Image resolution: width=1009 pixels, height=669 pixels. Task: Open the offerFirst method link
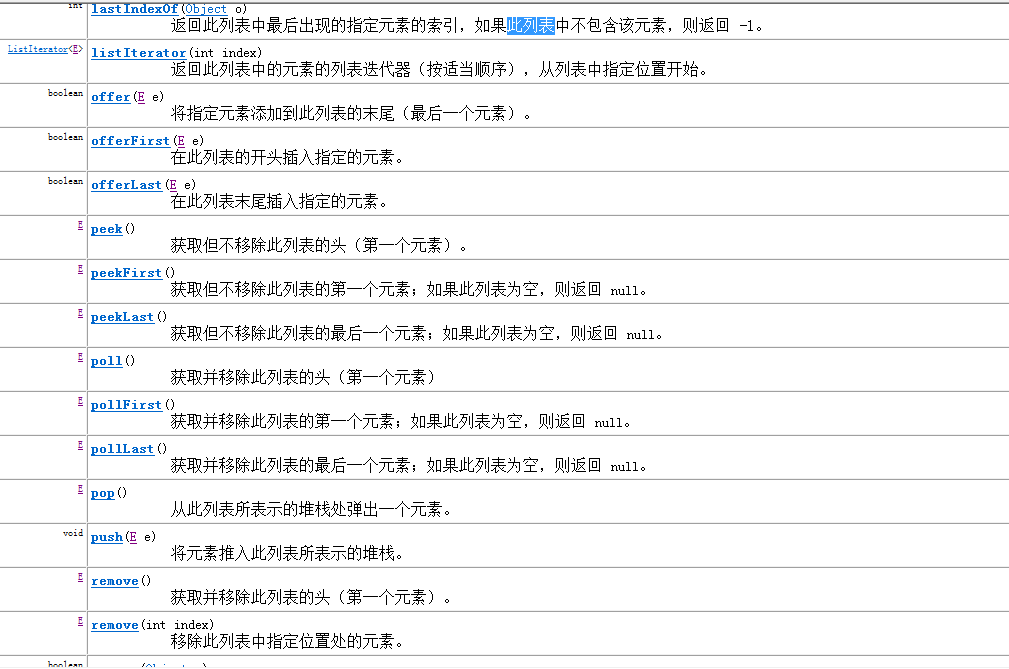pyautogui.click(x=130, y=141)
